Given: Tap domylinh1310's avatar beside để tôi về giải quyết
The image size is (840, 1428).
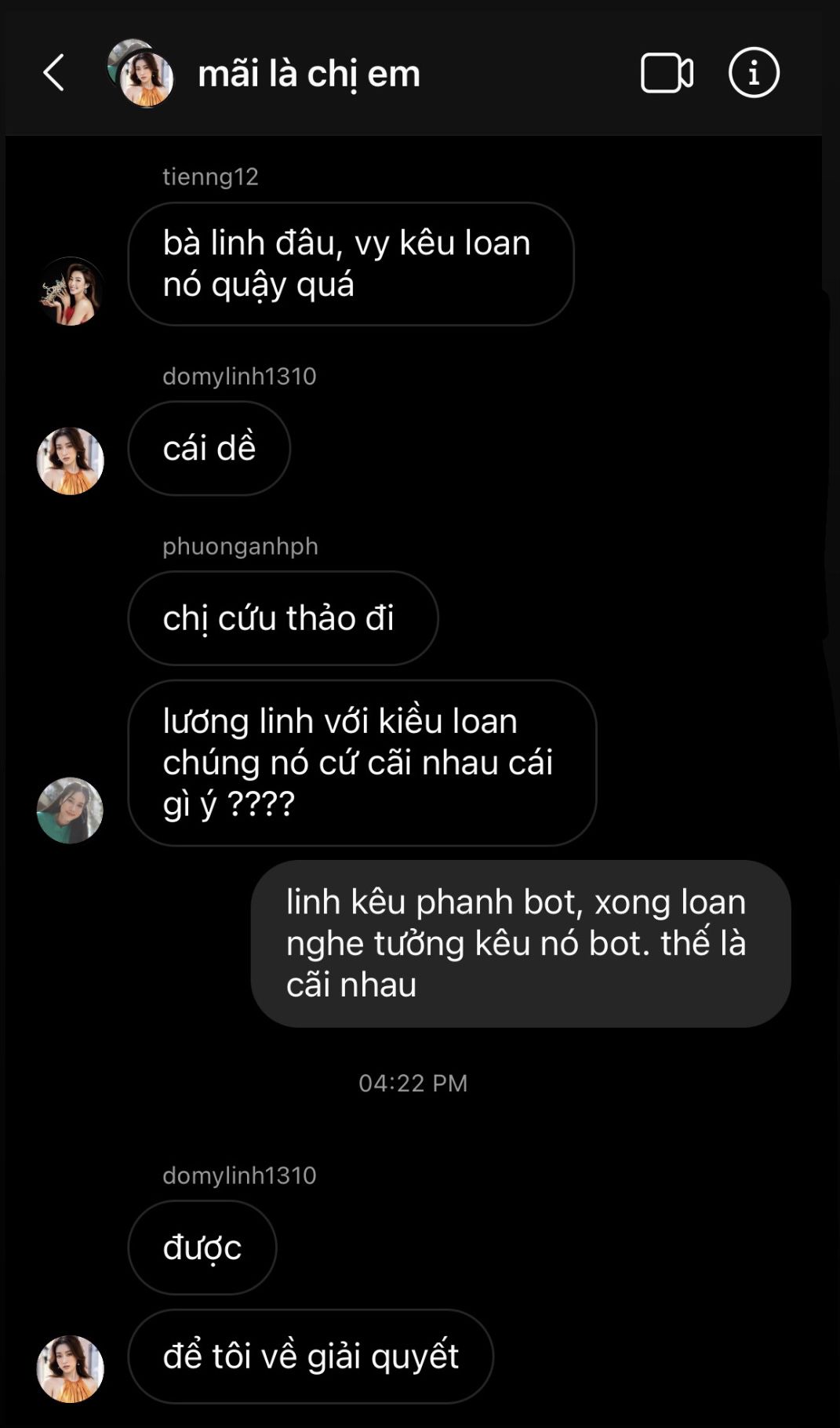Looking at the screenshot, I should point(71,1368).
